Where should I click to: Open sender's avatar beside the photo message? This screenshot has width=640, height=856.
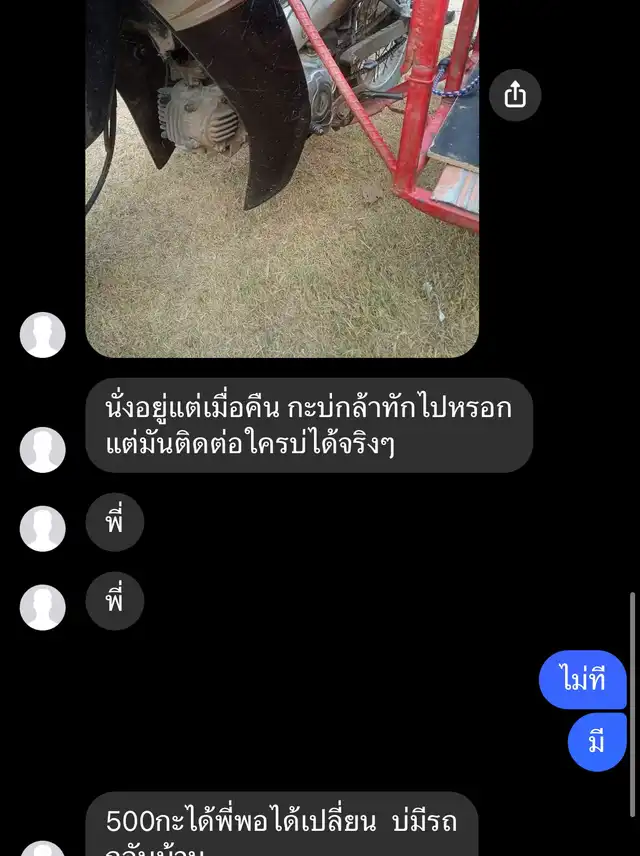click(x=43, y=335)
